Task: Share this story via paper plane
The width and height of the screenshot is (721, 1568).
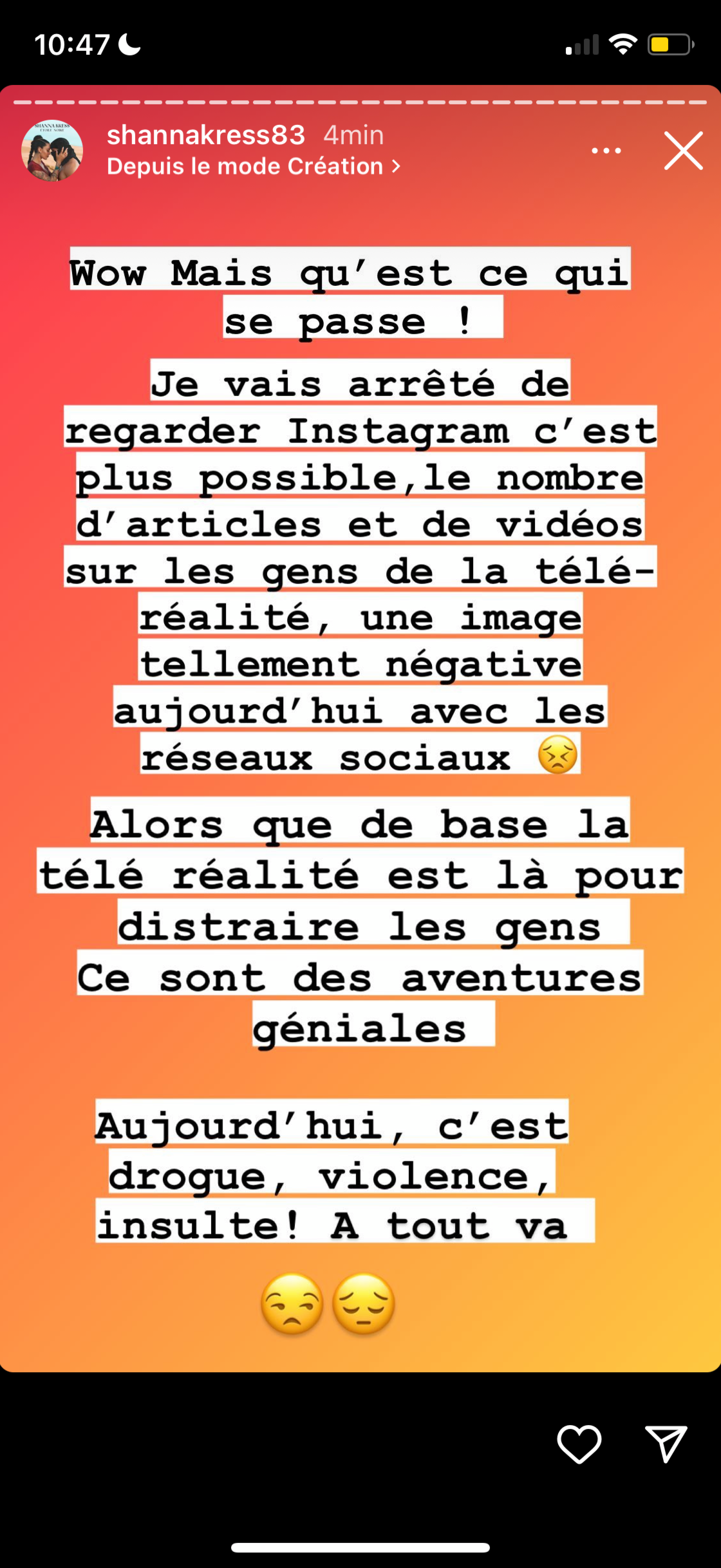Action: [x=666, y=1443]
